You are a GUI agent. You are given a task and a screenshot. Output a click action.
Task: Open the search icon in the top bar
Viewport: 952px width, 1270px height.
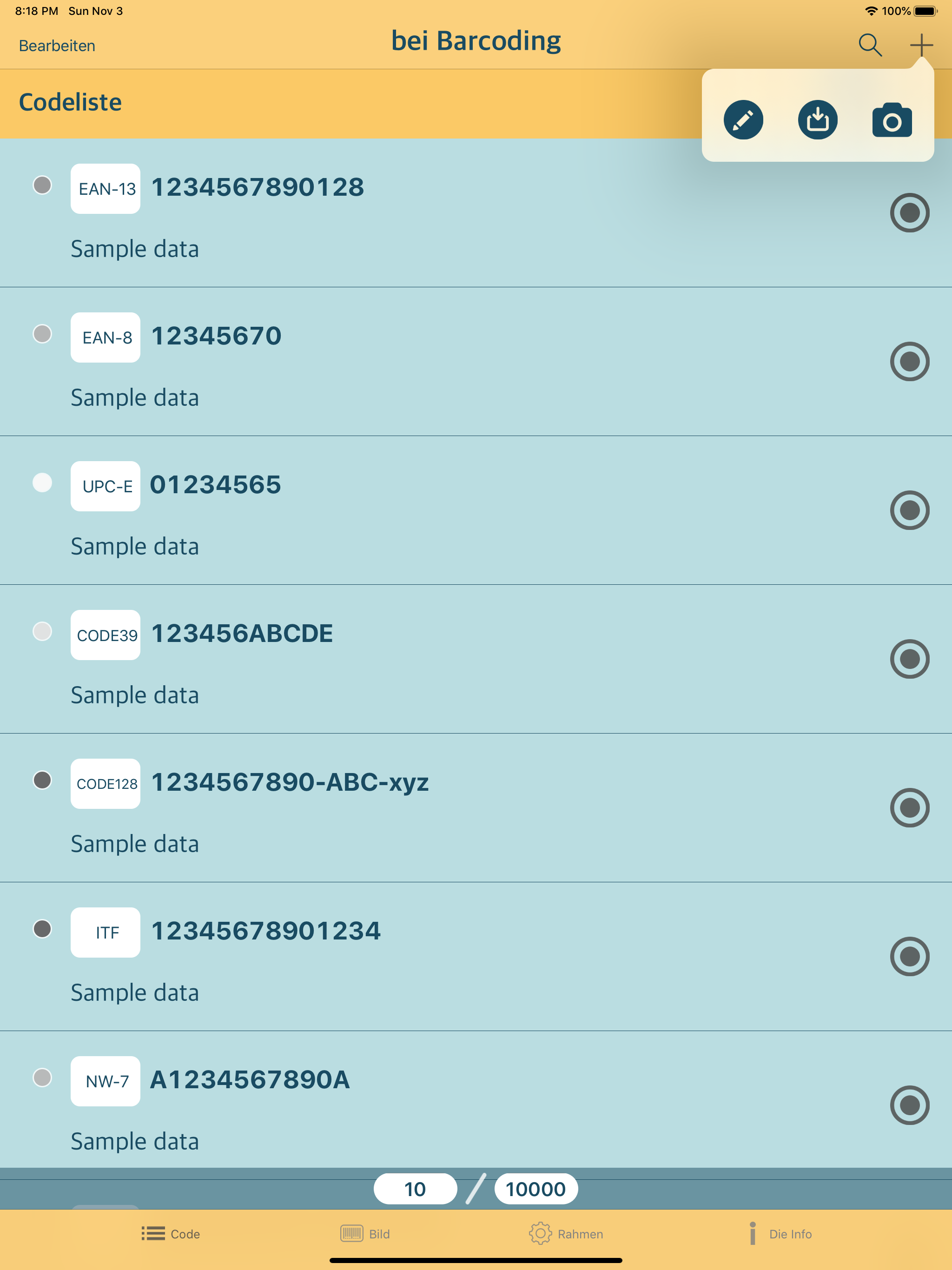870,45
